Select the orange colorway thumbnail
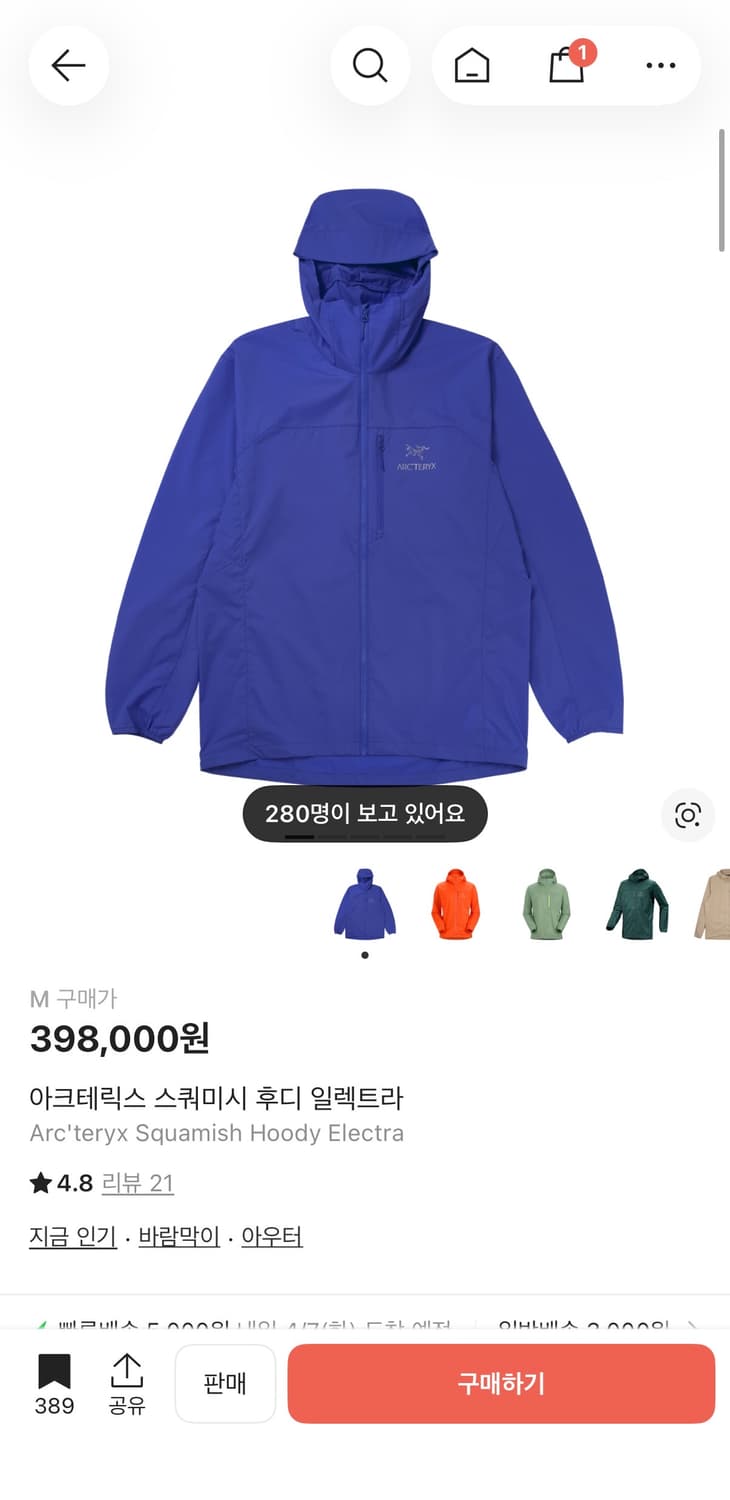This screenshot has width=730, height=1500. click(455, 902)
